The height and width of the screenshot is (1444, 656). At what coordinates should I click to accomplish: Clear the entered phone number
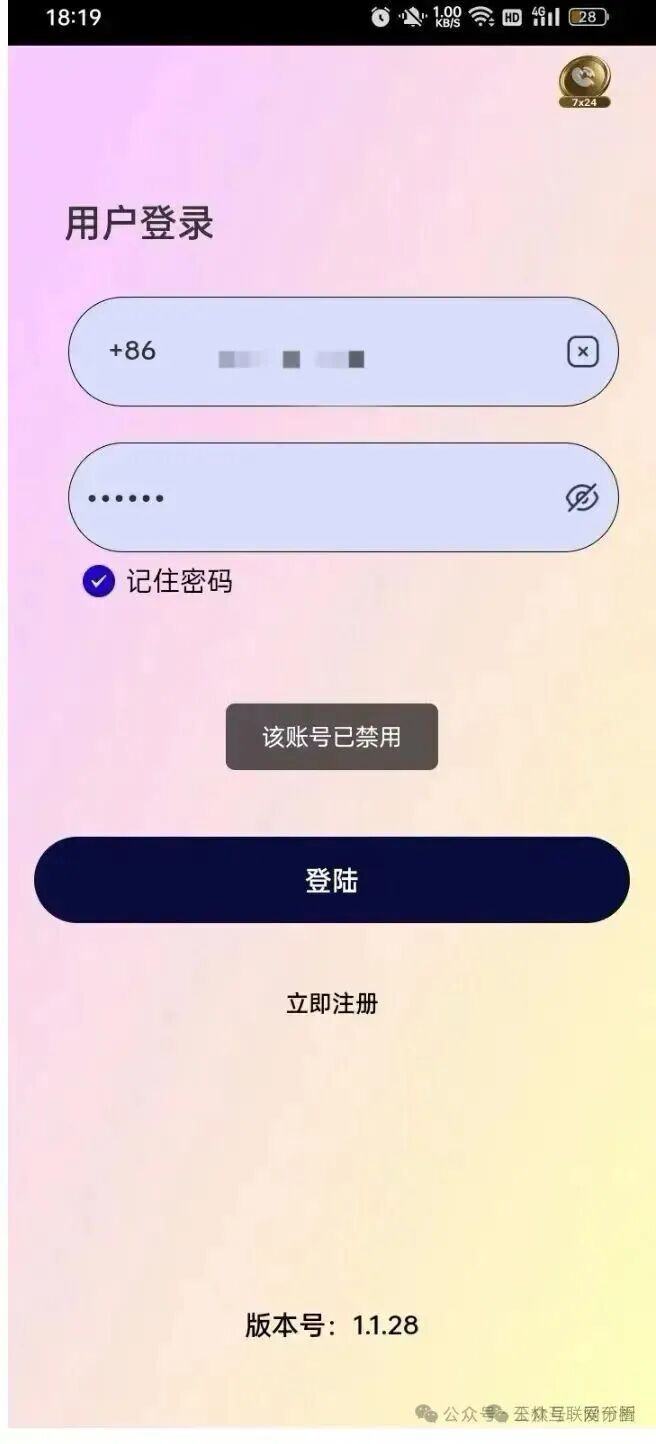pos(582,352)
